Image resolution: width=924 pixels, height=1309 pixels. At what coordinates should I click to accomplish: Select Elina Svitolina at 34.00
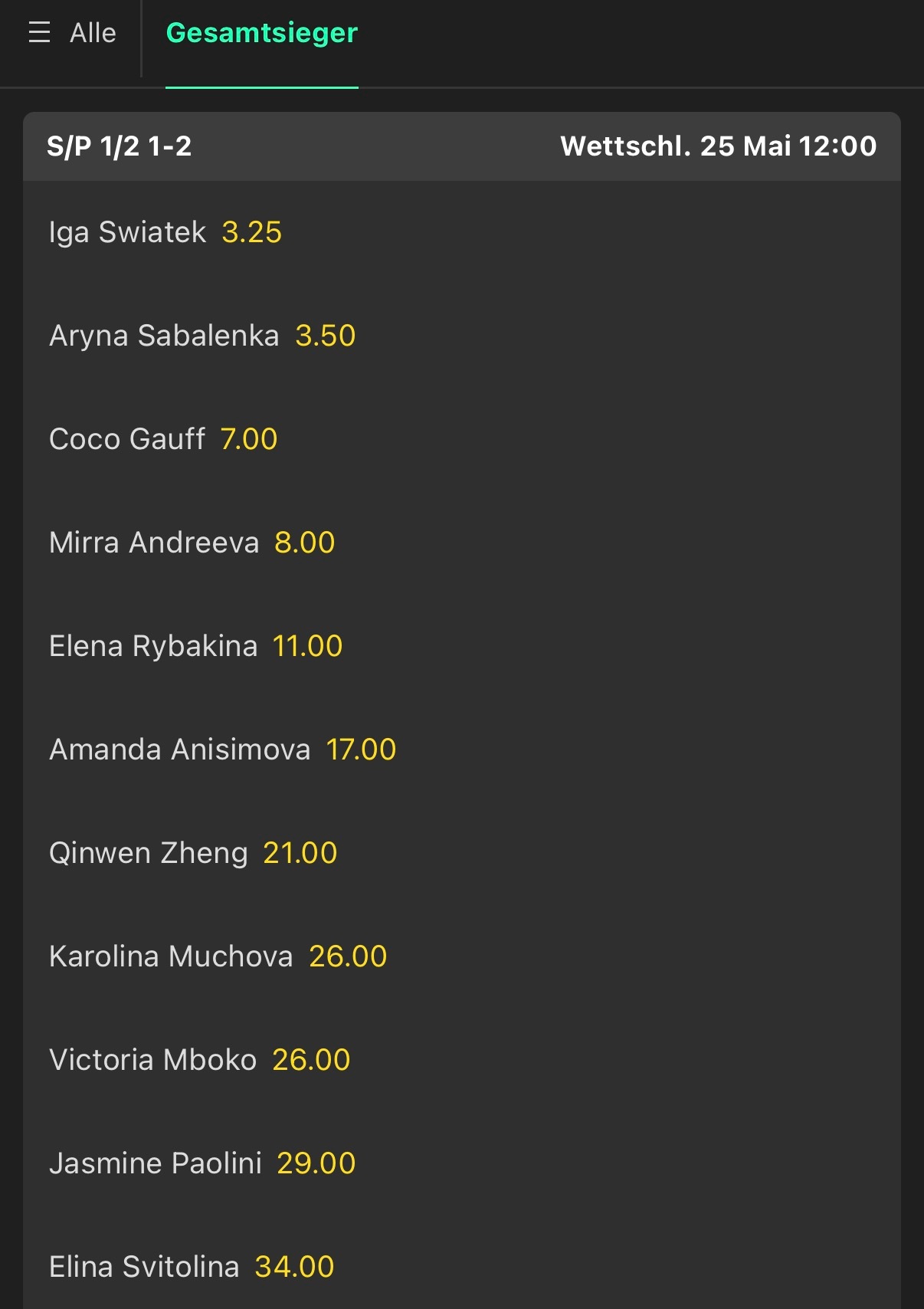pyautogui.click(x=294, y=1267)
